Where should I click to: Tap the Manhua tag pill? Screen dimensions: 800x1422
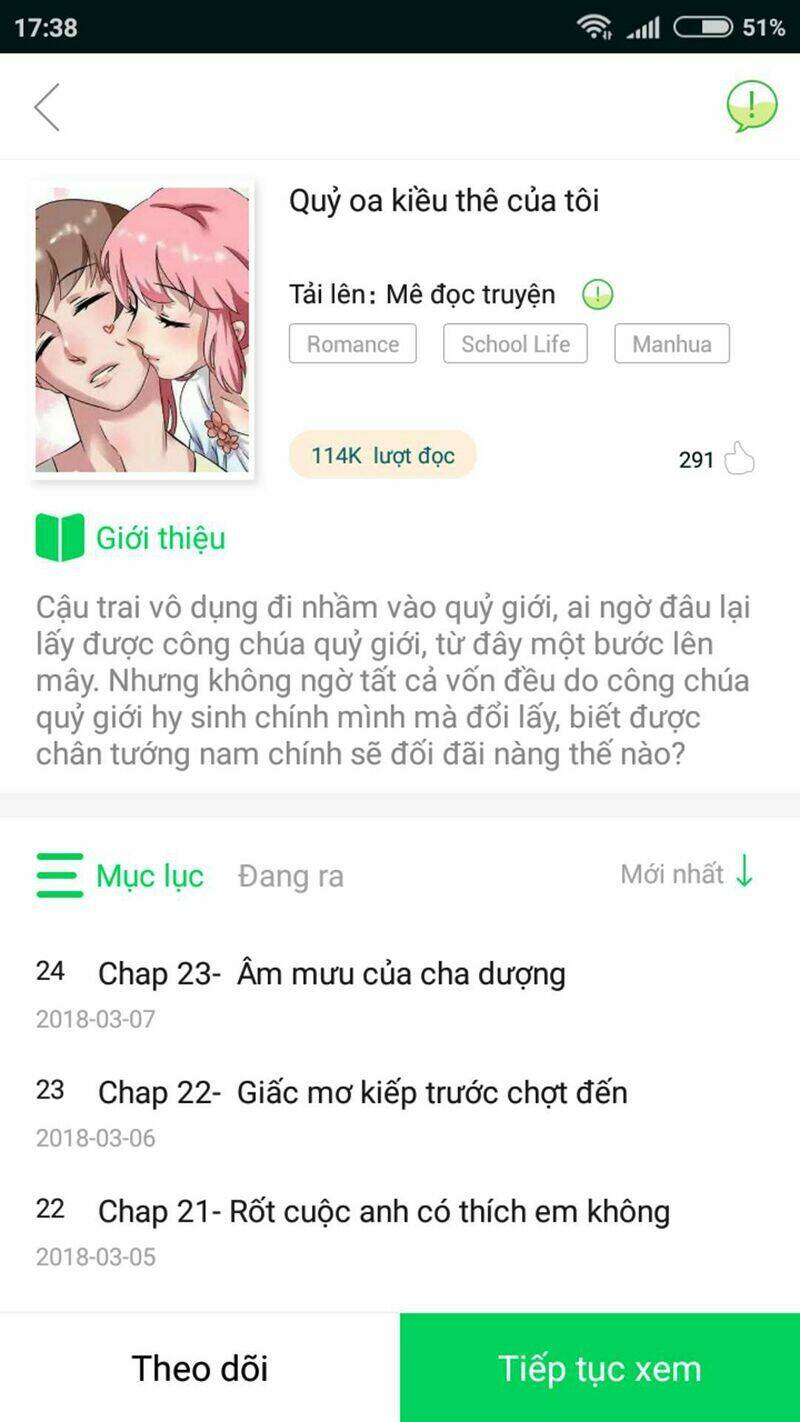671,344
